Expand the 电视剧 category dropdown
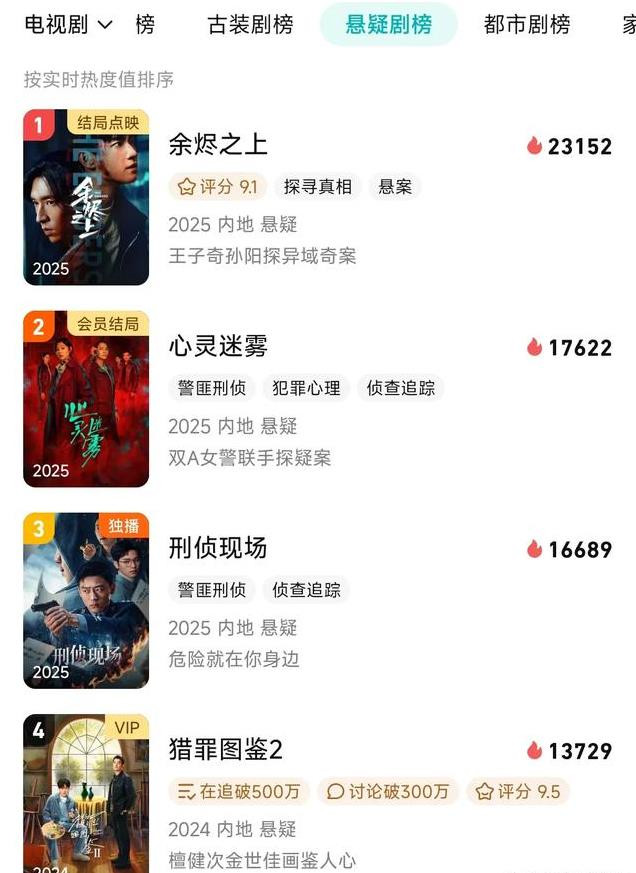The width and height of the screenshot is (636, 873). point(68,25)
